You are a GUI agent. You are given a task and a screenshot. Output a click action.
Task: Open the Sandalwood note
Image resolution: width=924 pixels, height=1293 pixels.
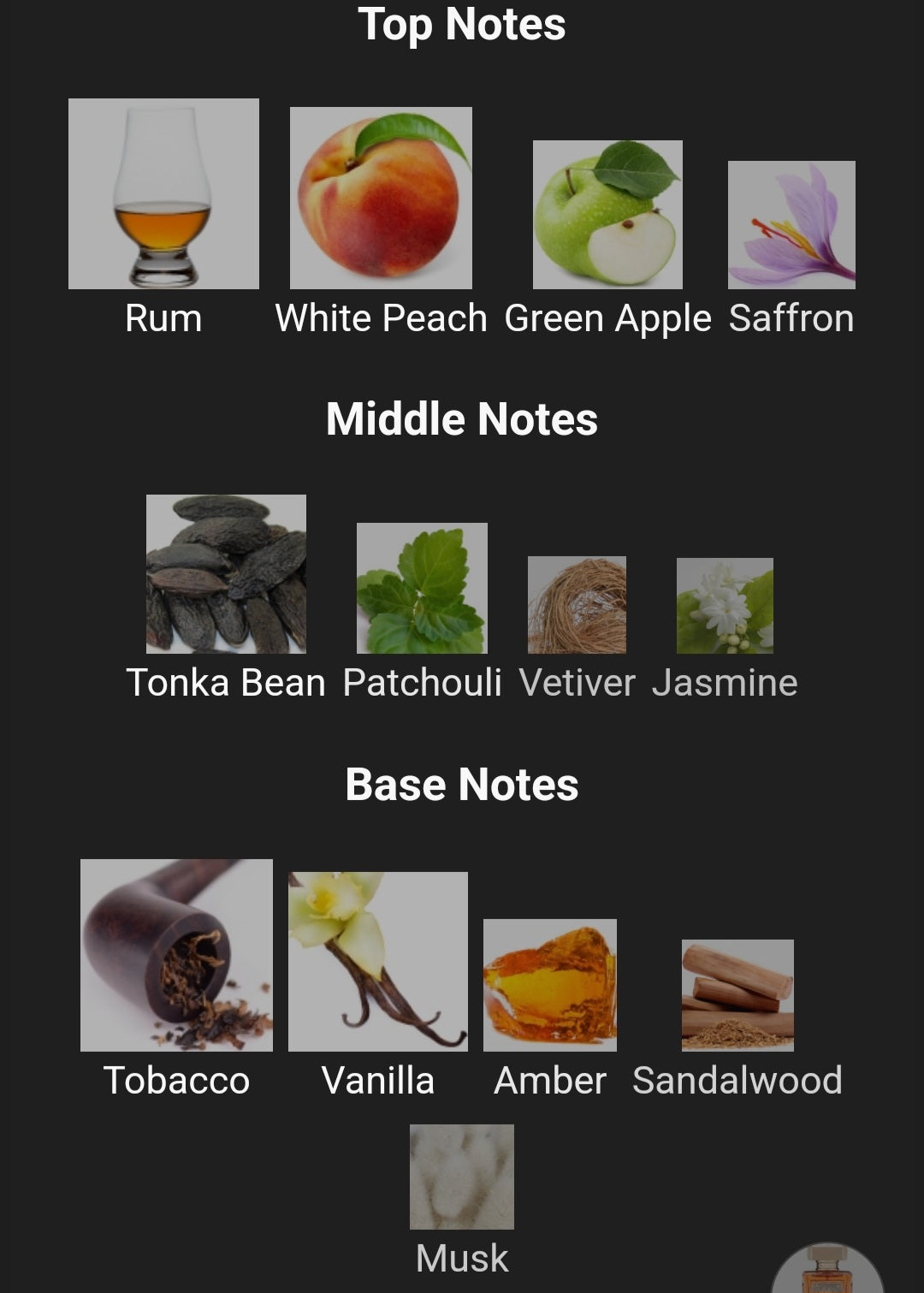point(737,995)
